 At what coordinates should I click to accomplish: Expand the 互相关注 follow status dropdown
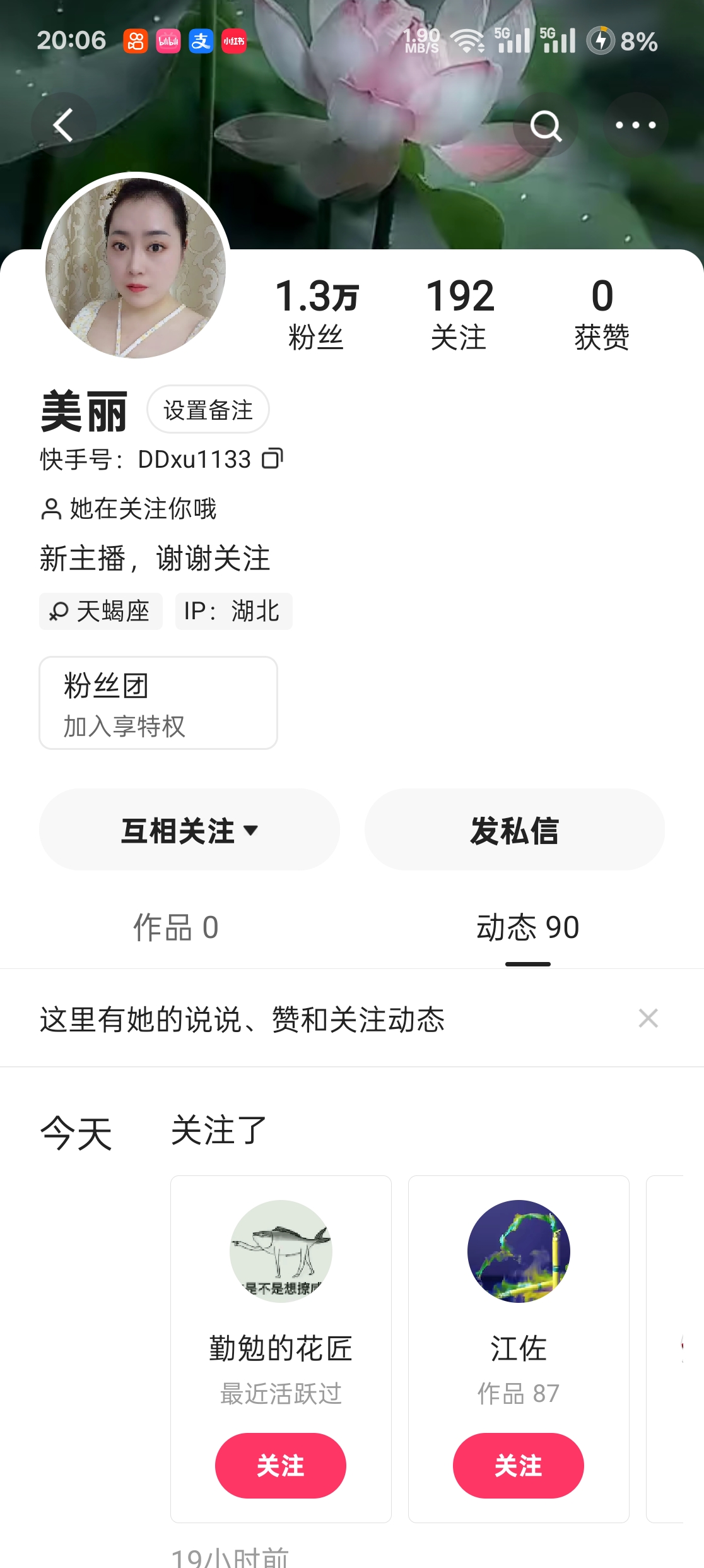[189, 831]
